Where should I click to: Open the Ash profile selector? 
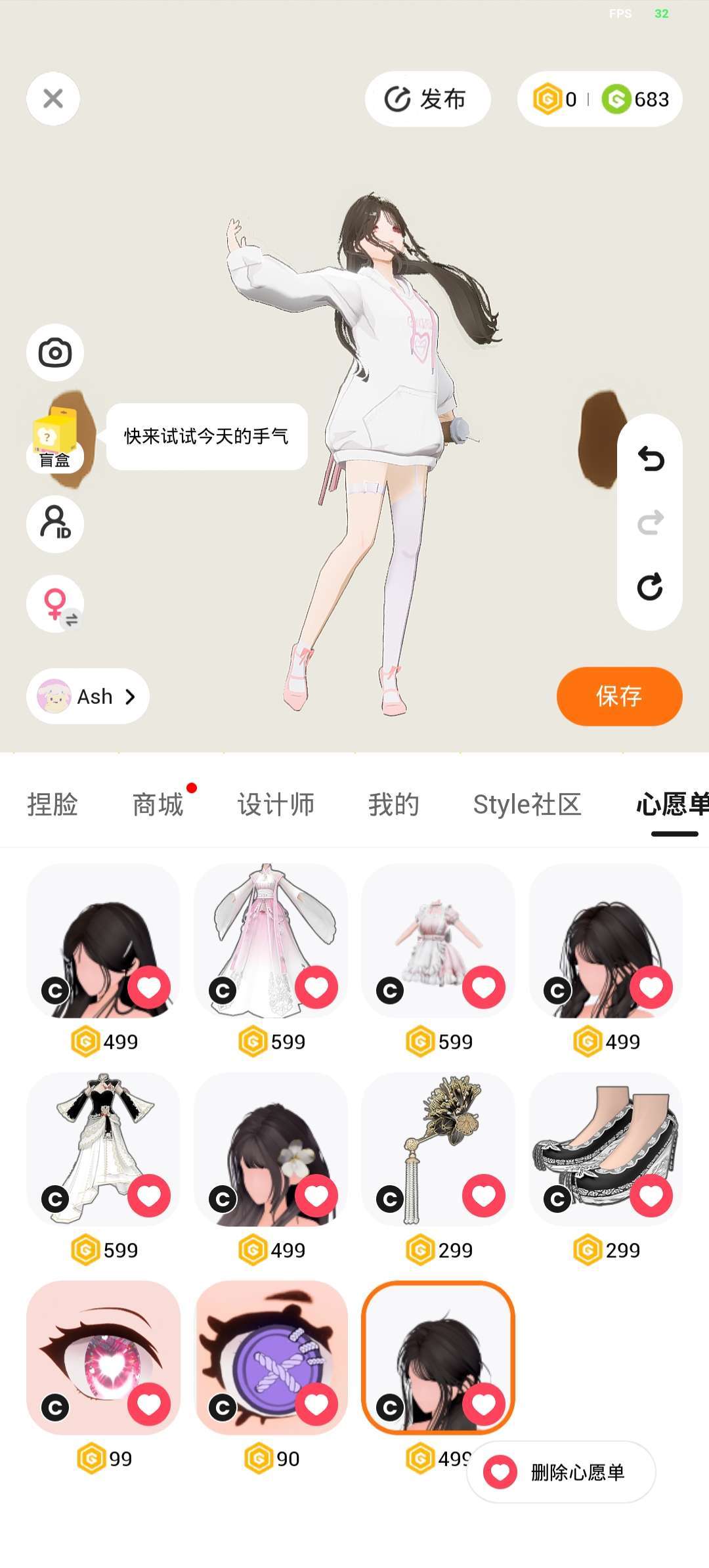(88, 696)
